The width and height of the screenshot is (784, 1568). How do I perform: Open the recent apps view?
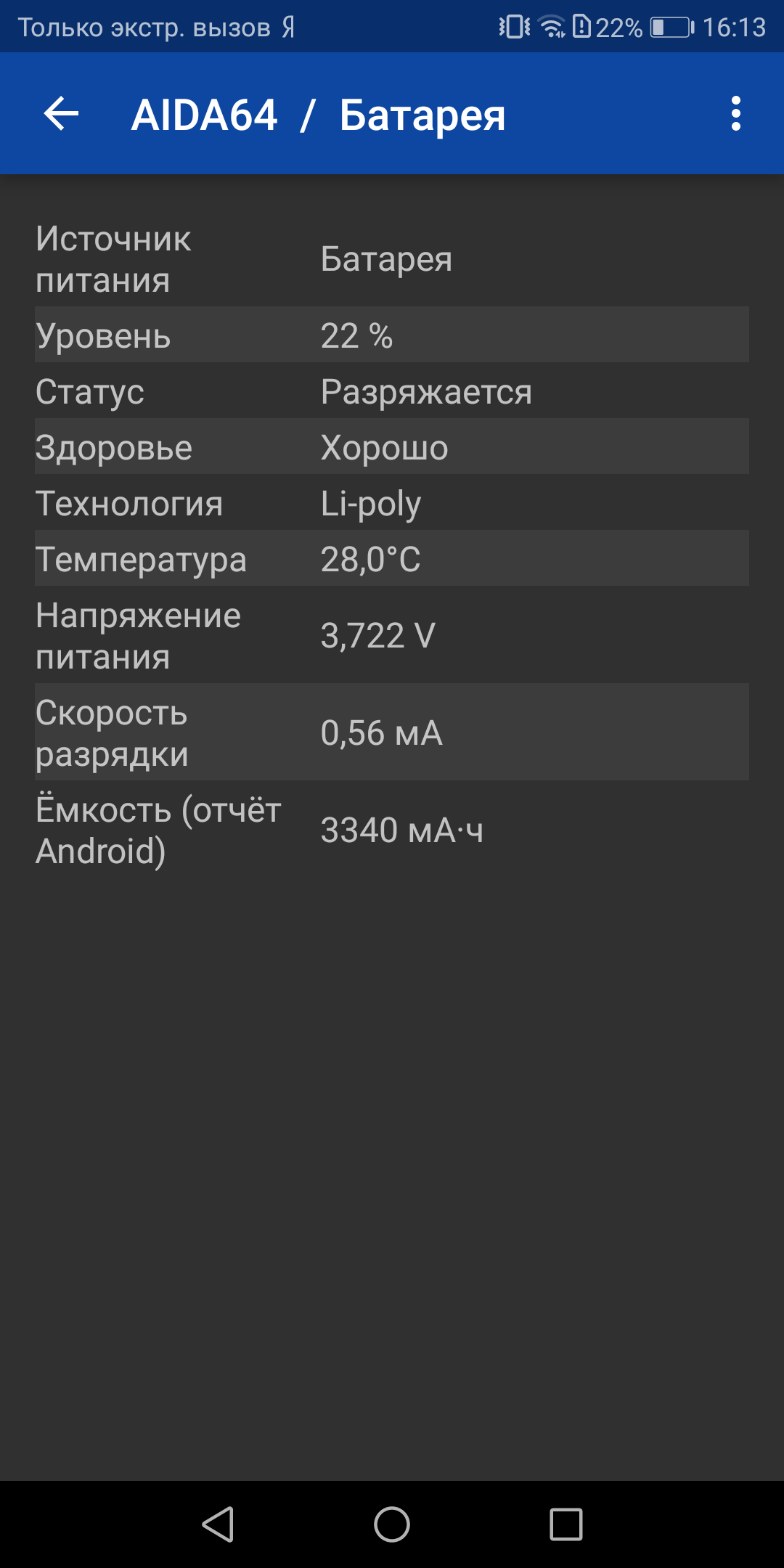(x=566, y=1524)
